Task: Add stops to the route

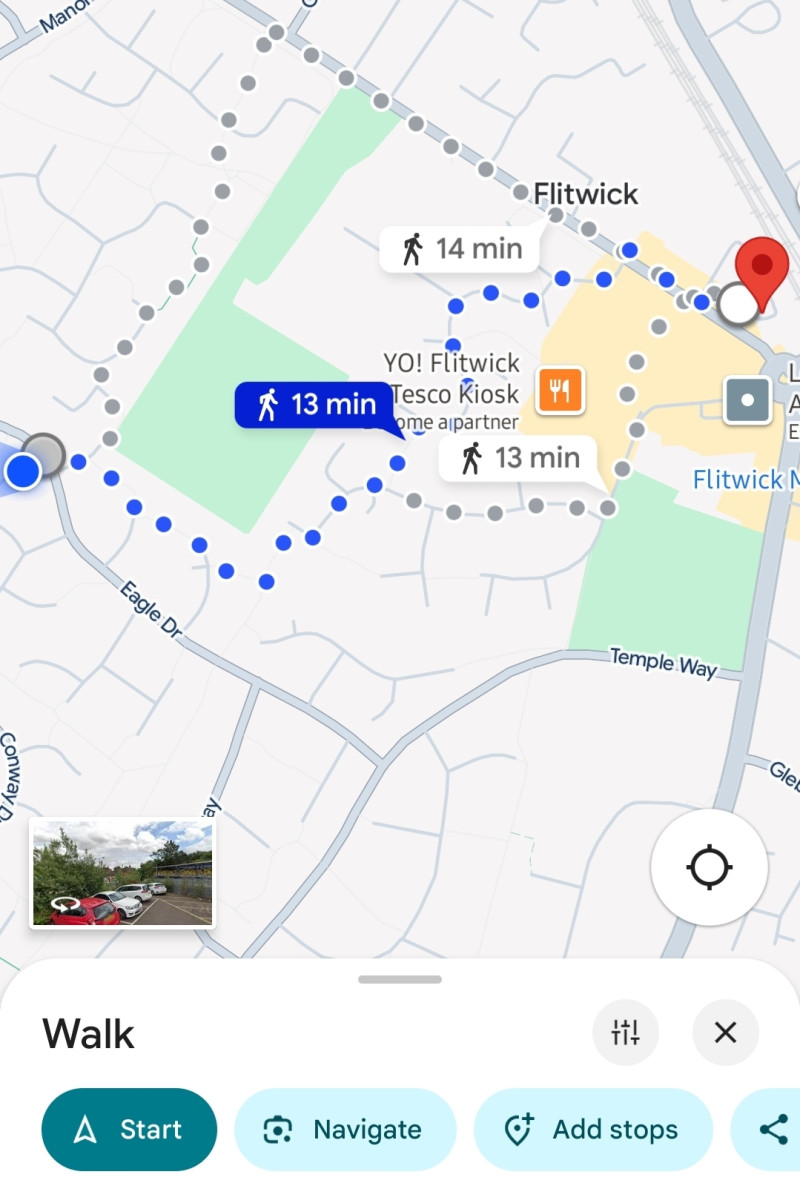Action: (592, 1129)
